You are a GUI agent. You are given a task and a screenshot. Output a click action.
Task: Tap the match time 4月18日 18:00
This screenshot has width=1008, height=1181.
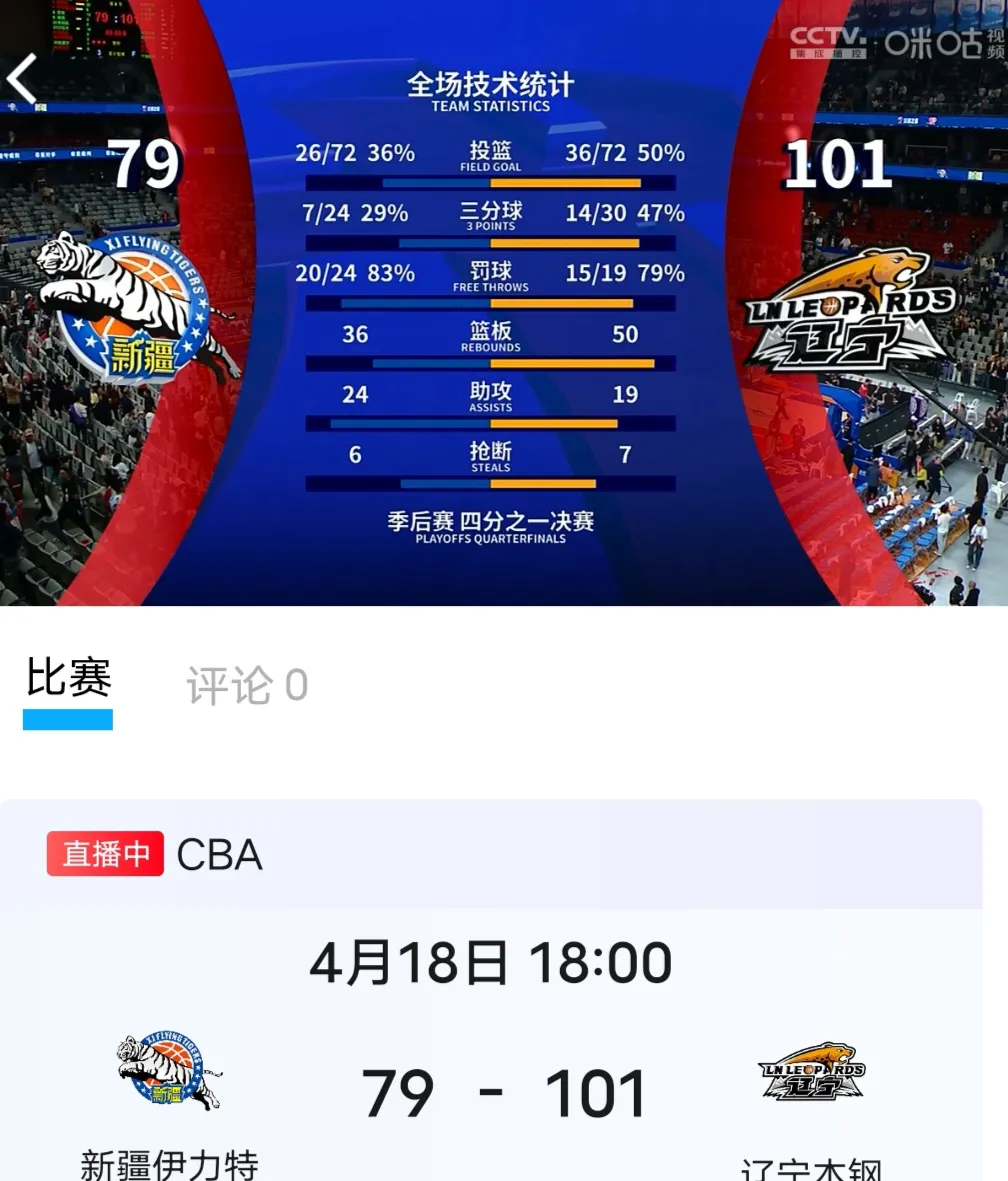click(490, 961)
